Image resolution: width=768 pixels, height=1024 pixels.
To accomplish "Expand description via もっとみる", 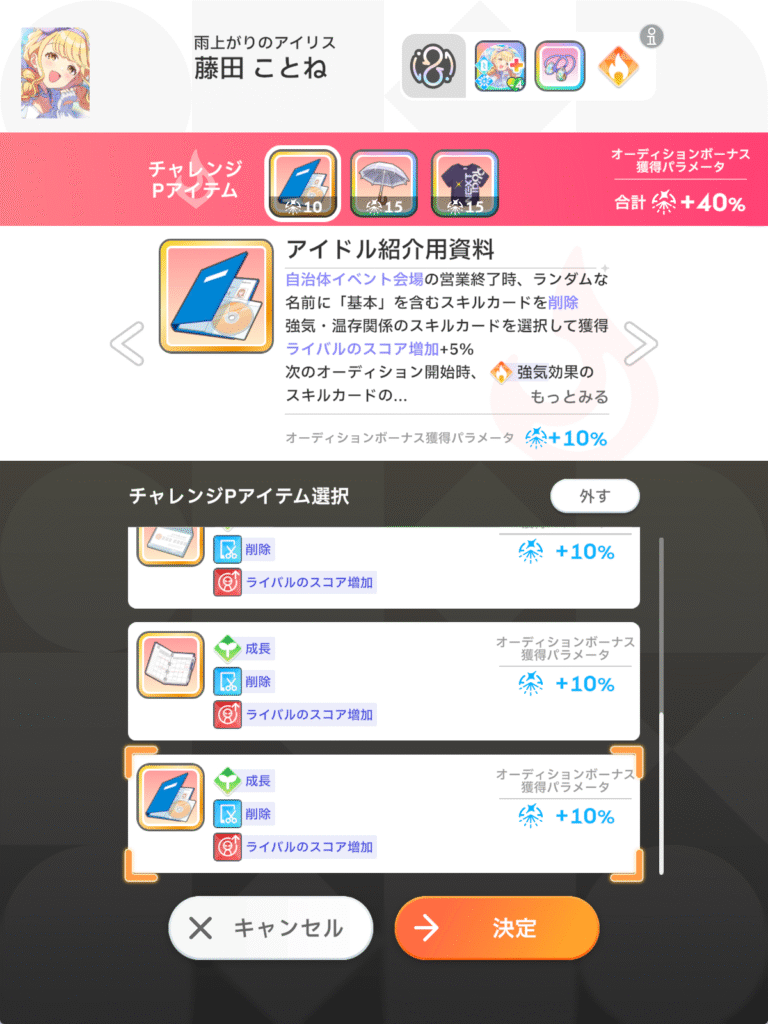I will point(569,397).
